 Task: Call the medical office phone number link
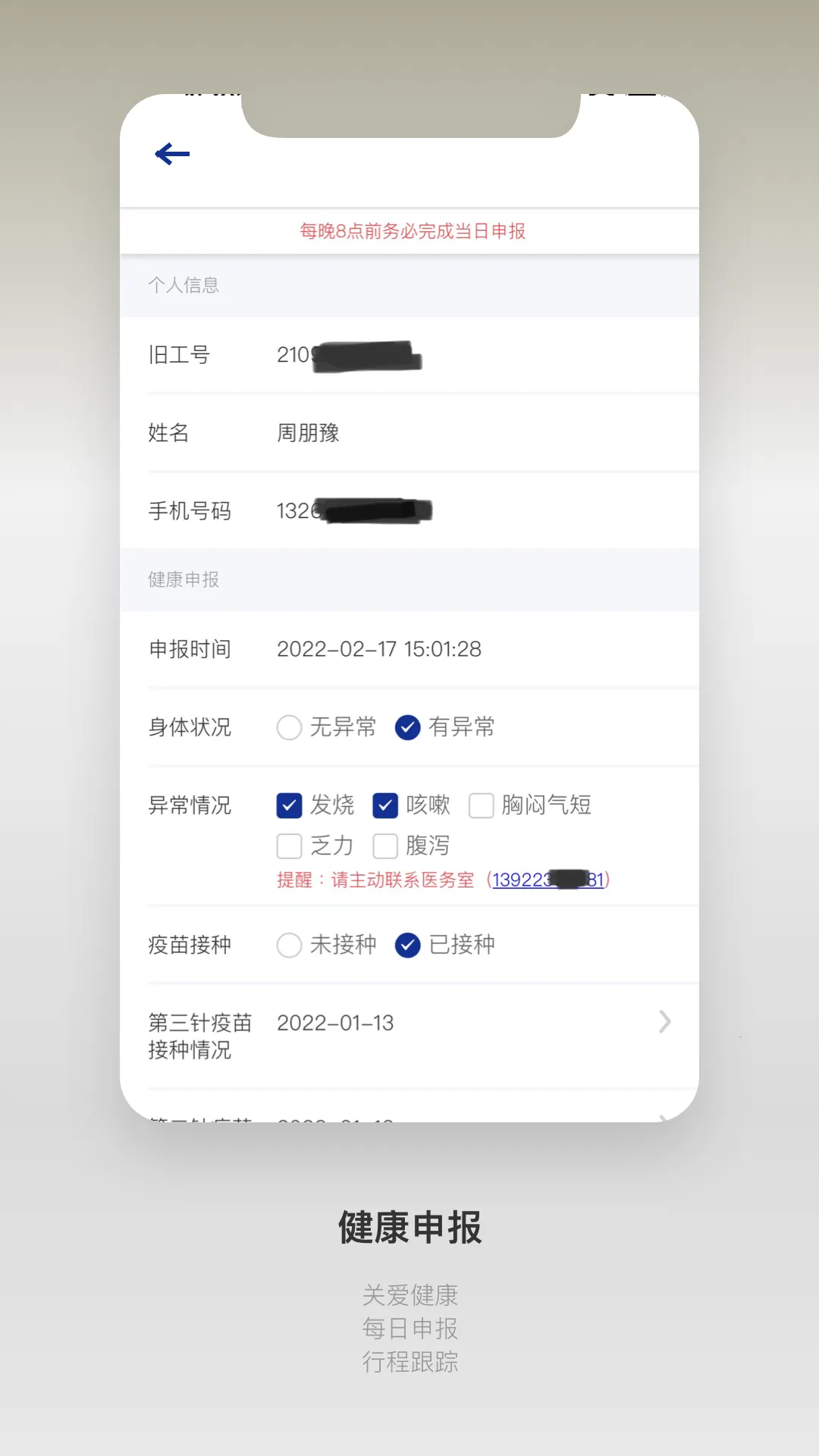pyautogui.click(x=548, y=880)
